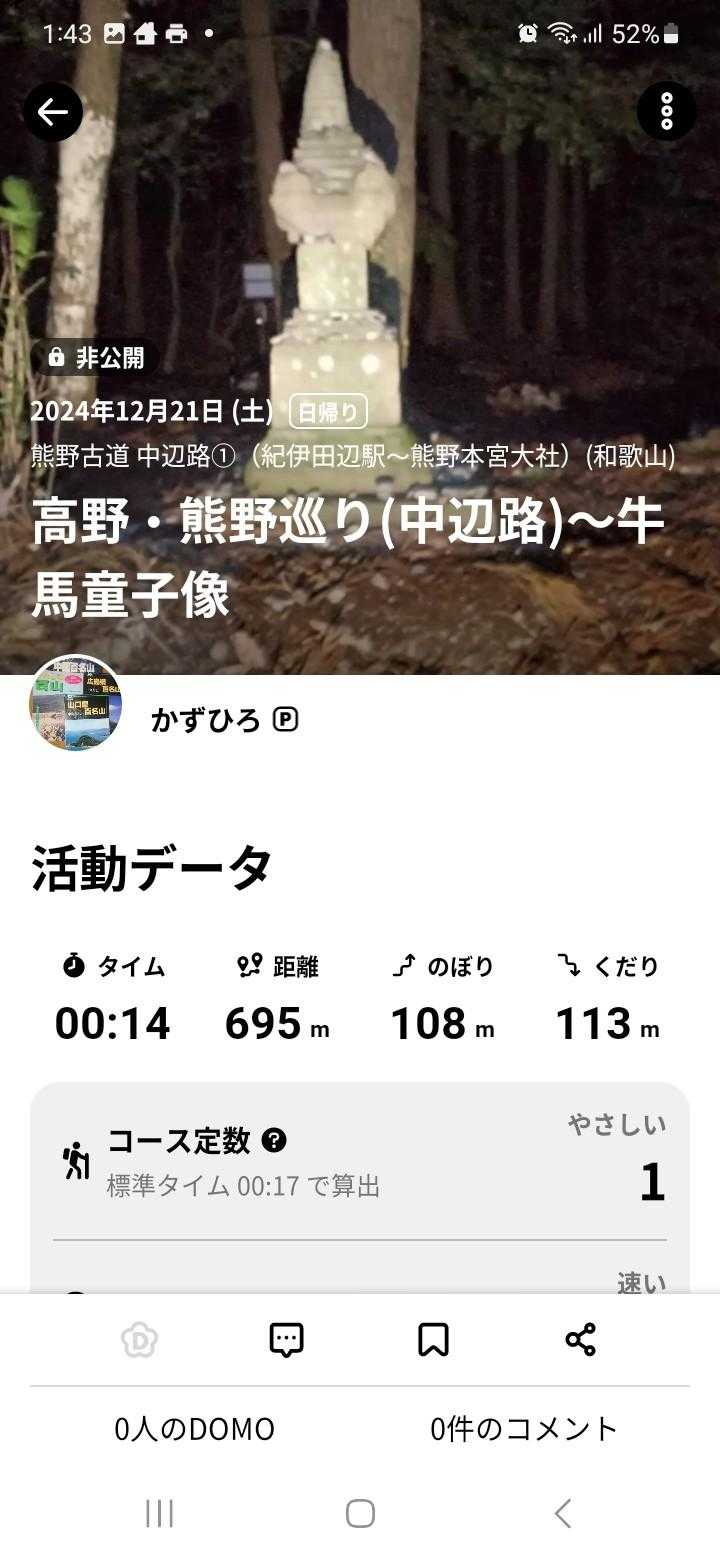Screen dimensions: 720x1560
Task: Open かずひろ's profile avatar
Action: (76, 703)
